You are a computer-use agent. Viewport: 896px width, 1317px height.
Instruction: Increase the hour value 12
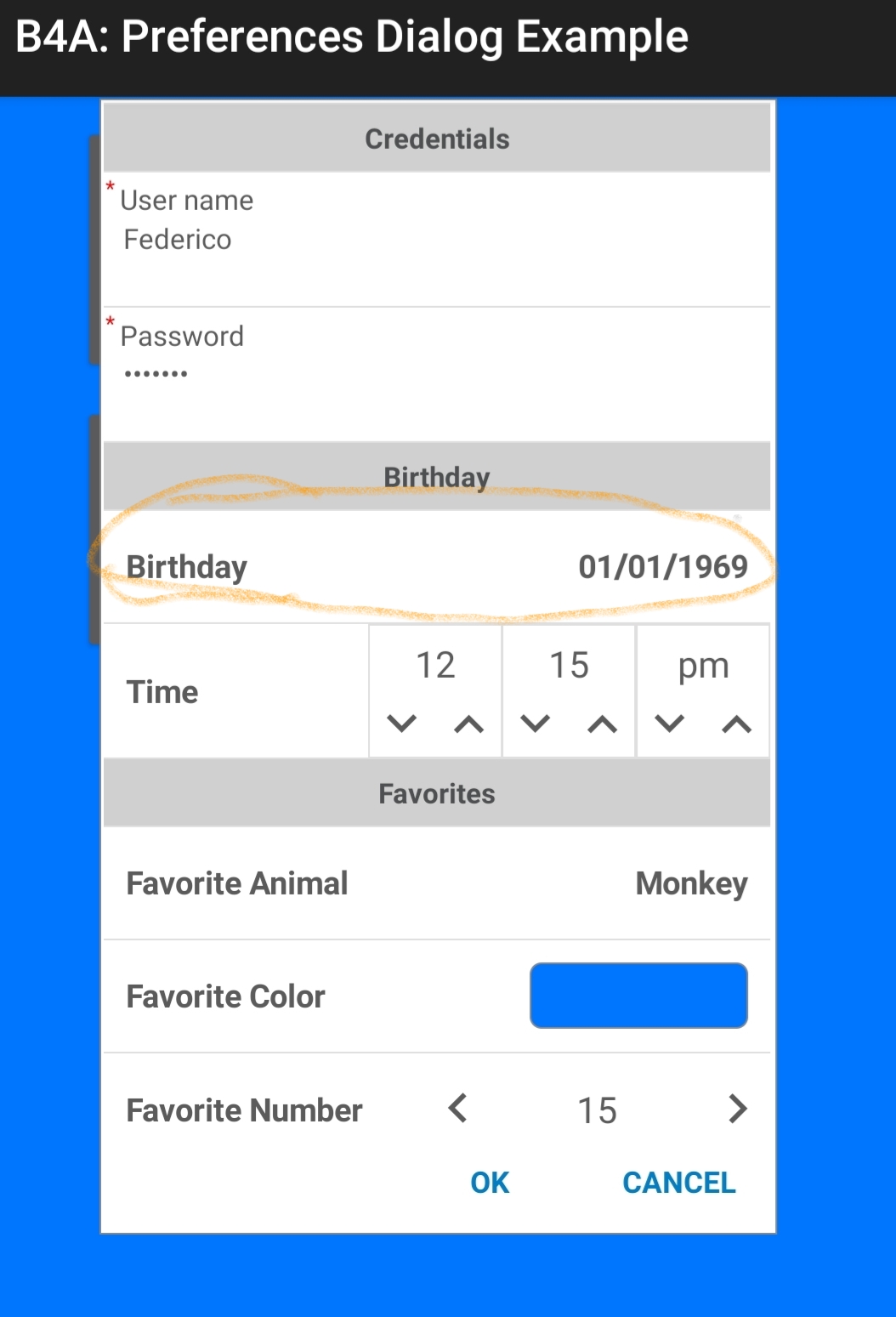click(468, 724)
